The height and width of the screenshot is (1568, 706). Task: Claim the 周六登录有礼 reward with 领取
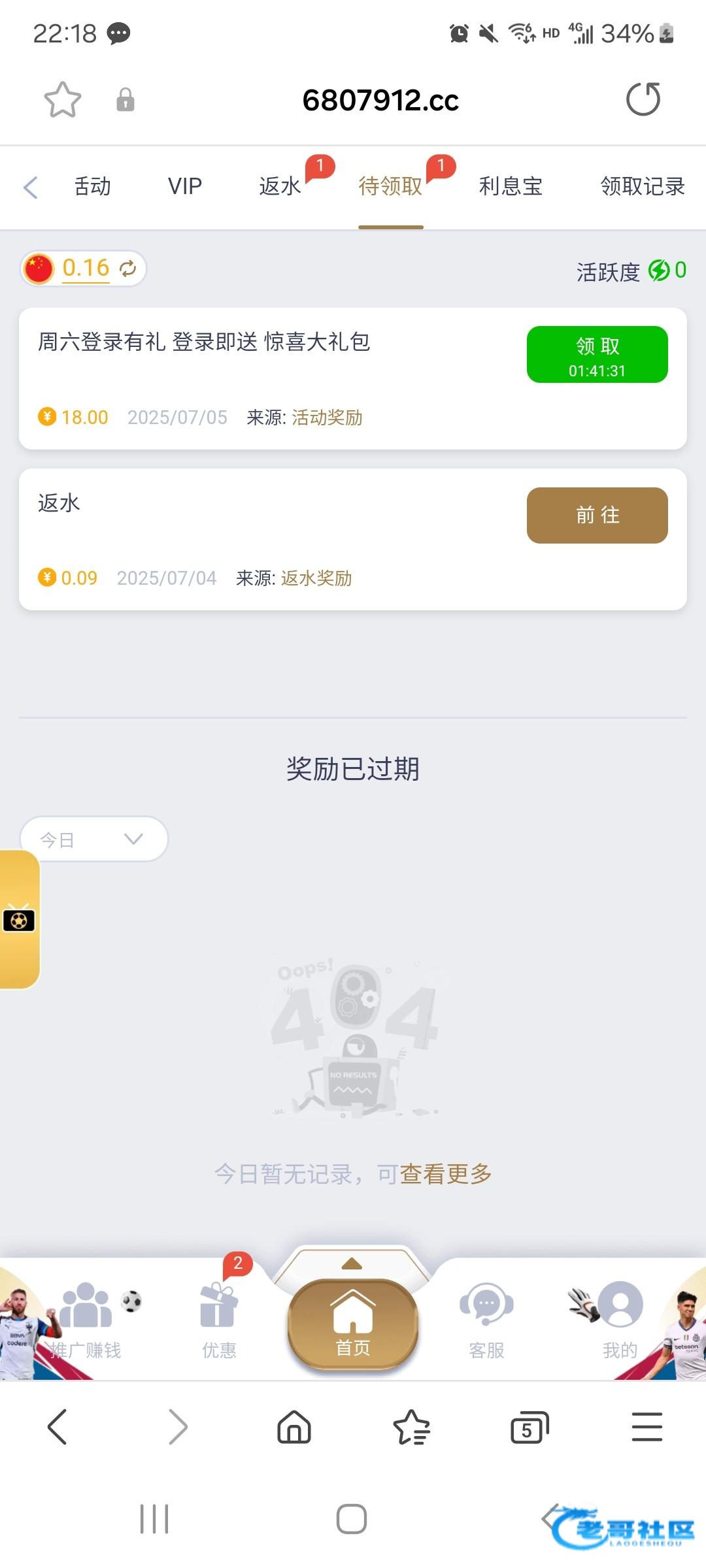(597, 354)
